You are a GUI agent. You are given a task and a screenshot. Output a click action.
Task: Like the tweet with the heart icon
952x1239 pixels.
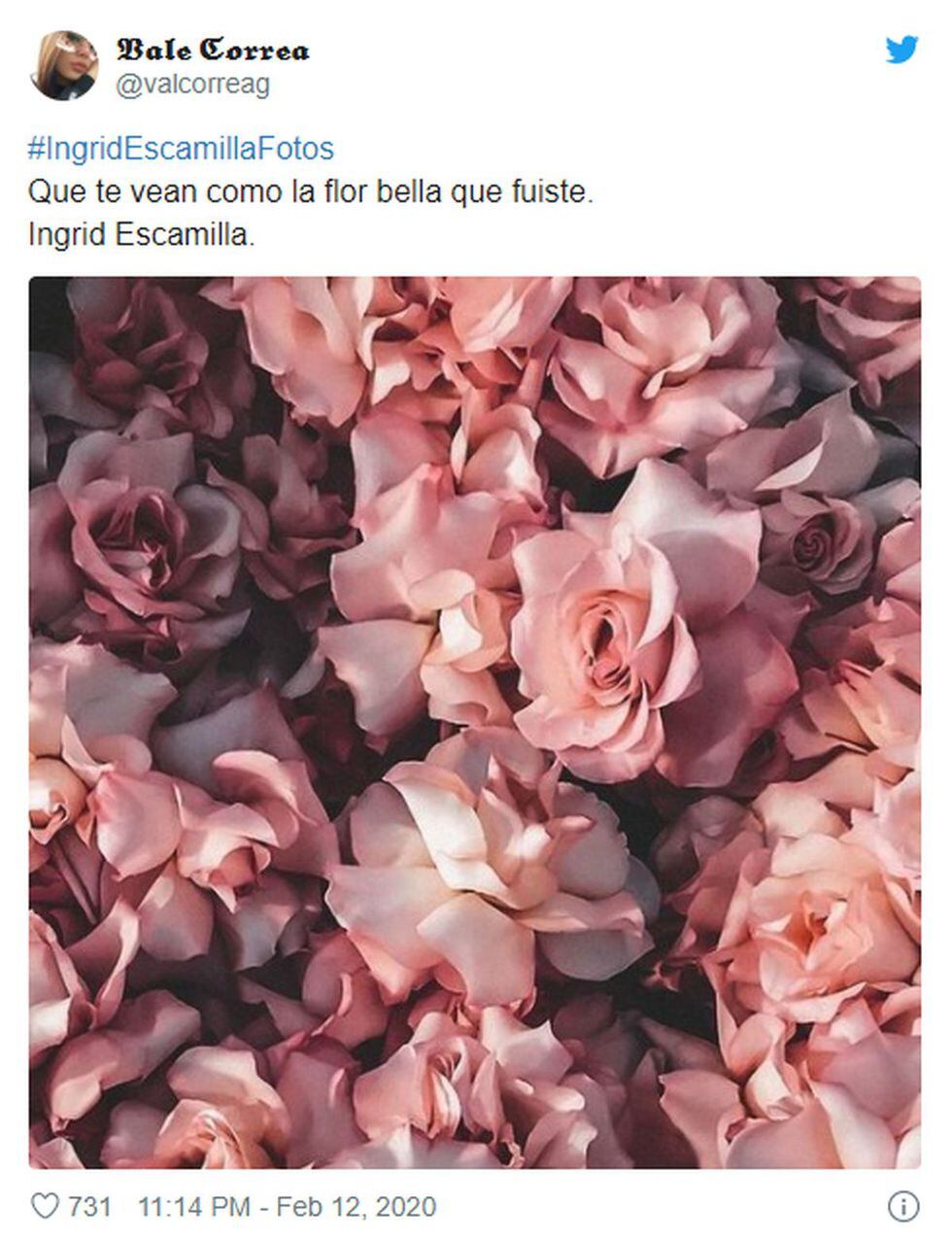point(46,1206)
